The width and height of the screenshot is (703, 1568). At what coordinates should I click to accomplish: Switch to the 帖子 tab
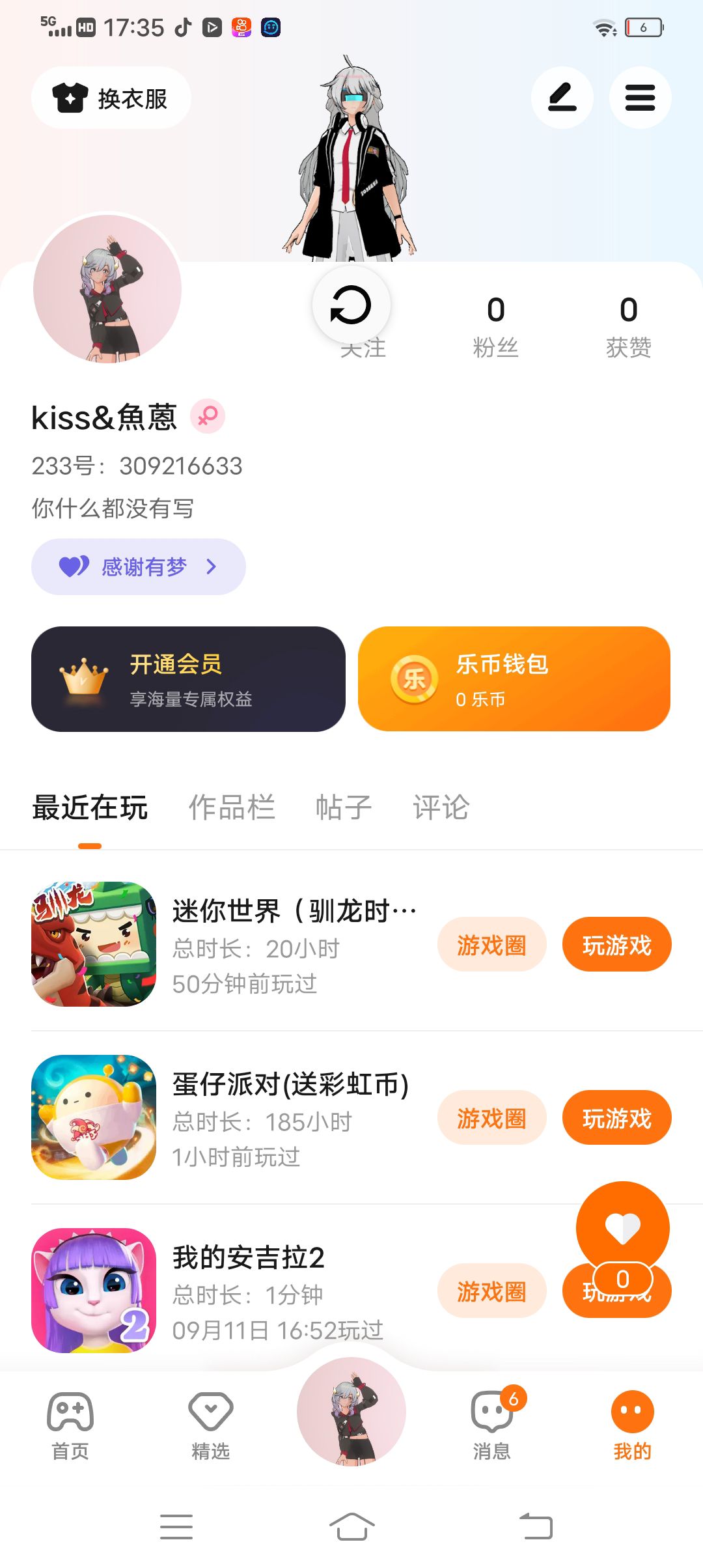click(x=344, y=807)
